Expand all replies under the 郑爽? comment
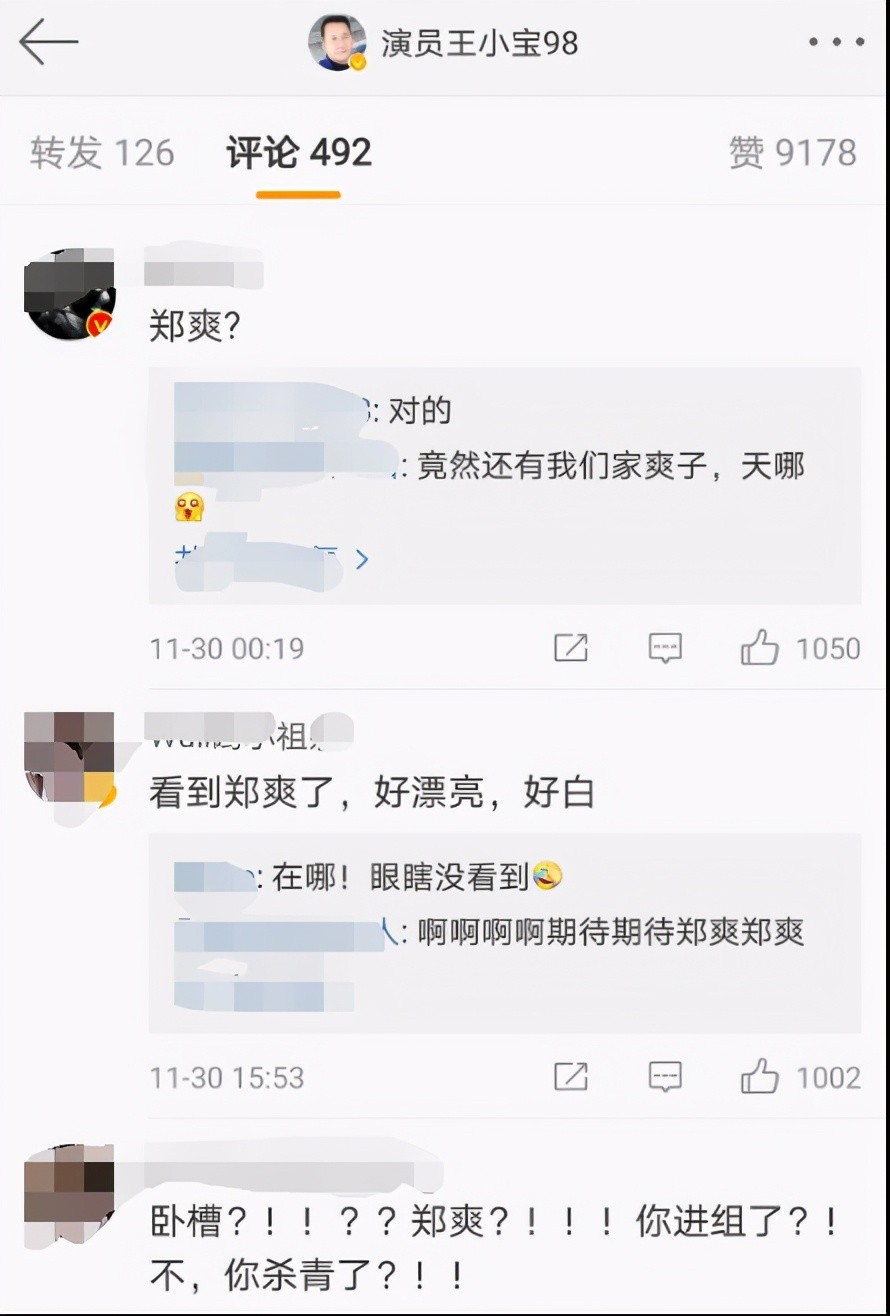890x1316 pixels. tap(272, 558)
